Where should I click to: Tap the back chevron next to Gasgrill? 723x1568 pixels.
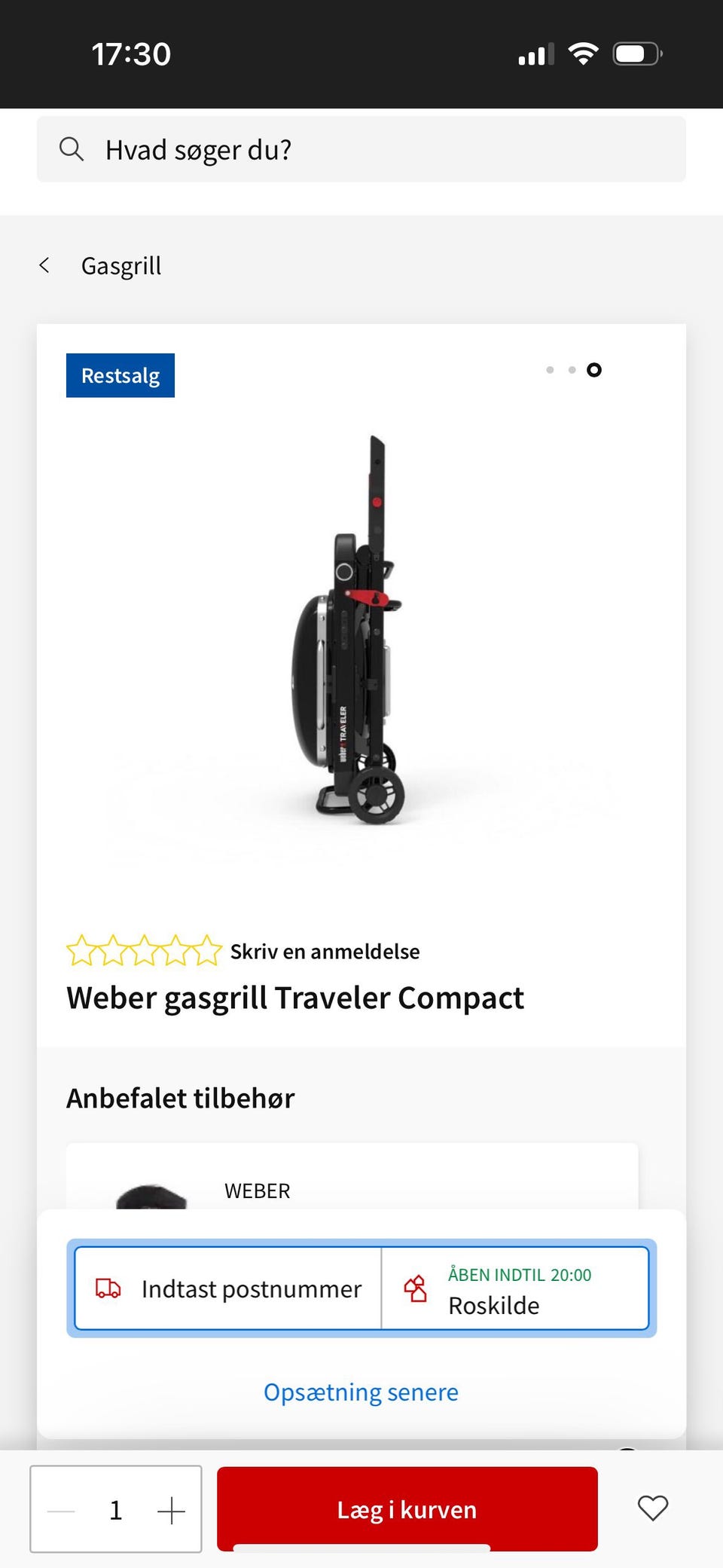coord(44,265)
